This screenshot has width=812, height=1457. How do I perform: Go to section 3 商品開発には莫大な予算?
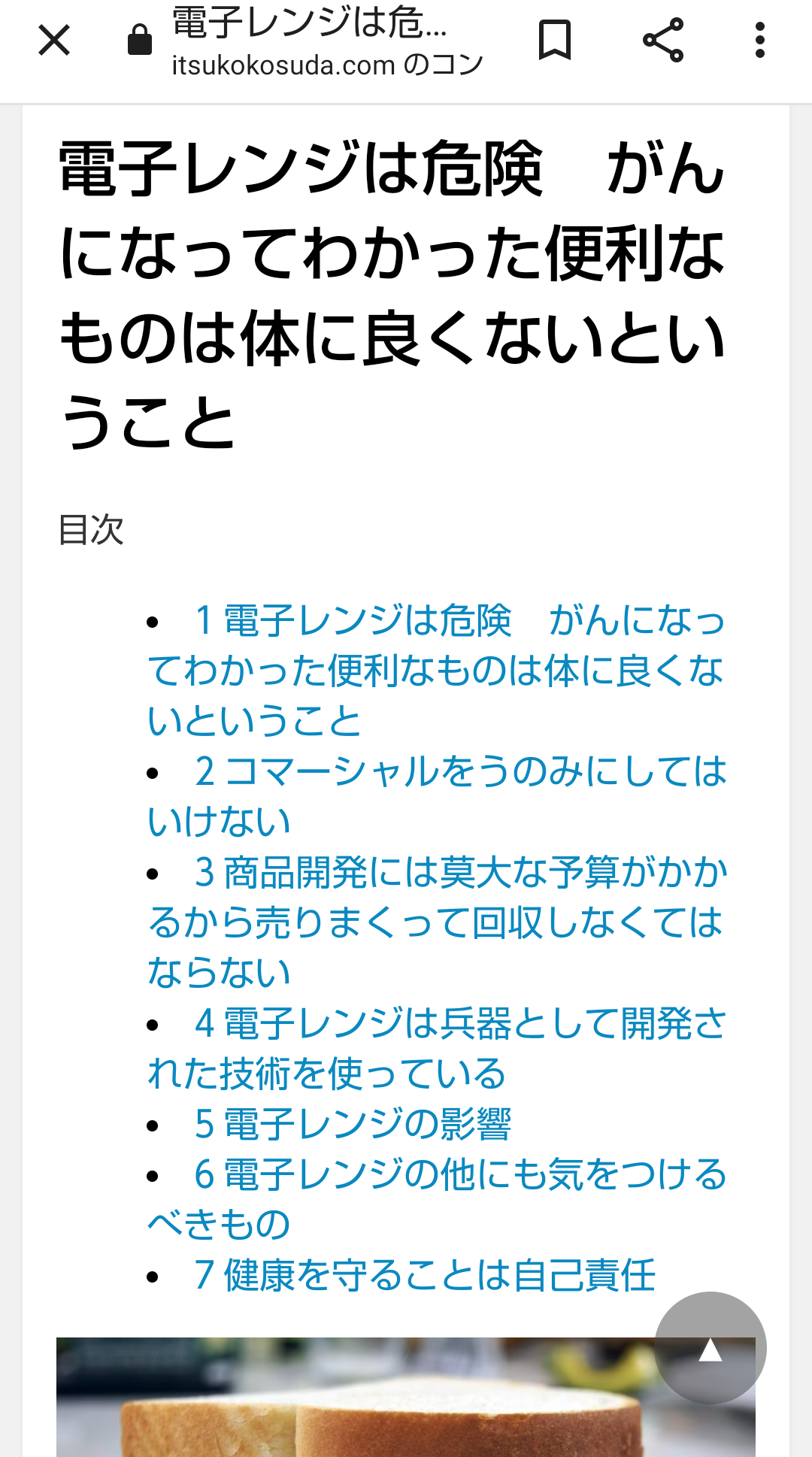tap(436, 922)
